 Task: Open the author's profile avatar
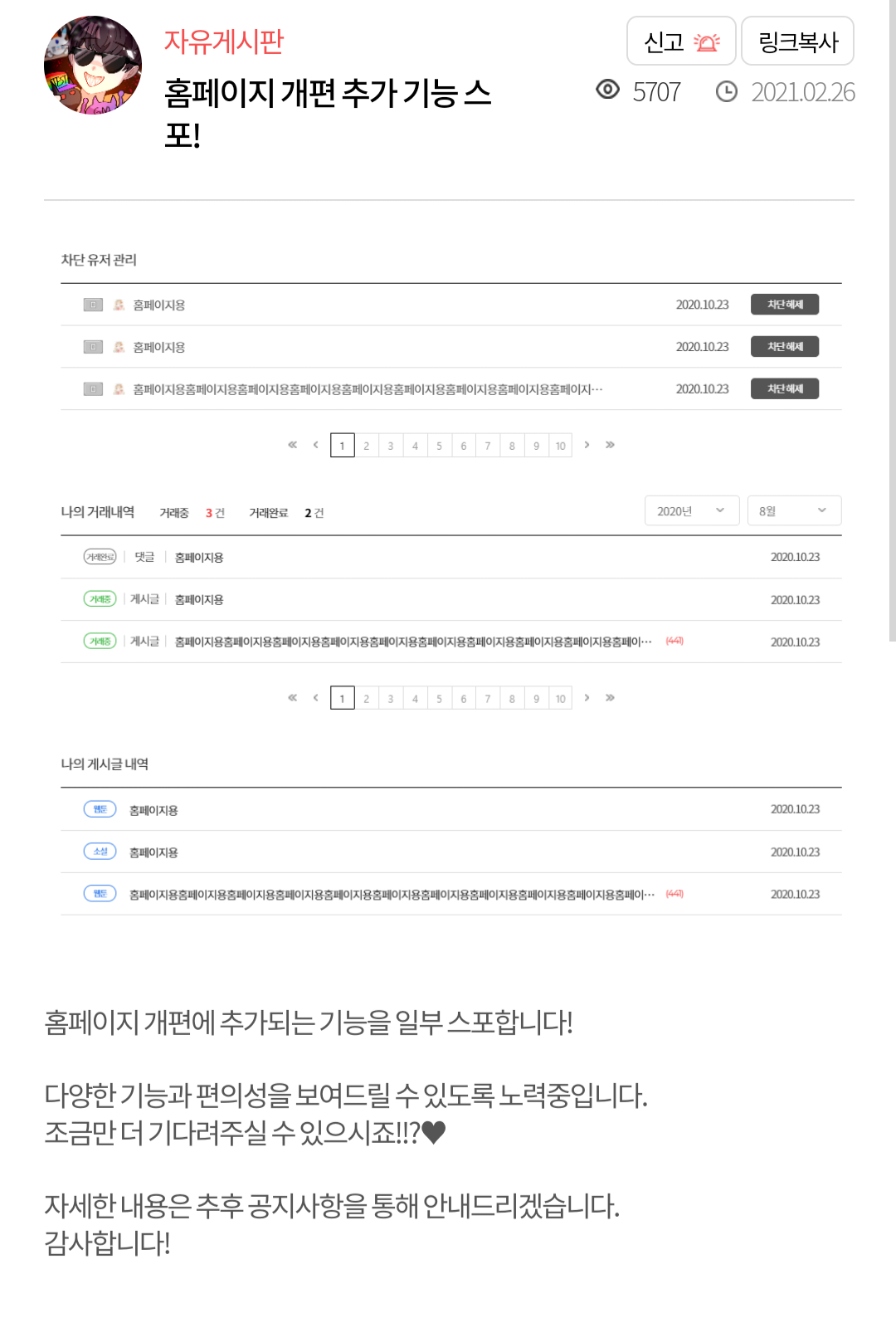point(93,66)
